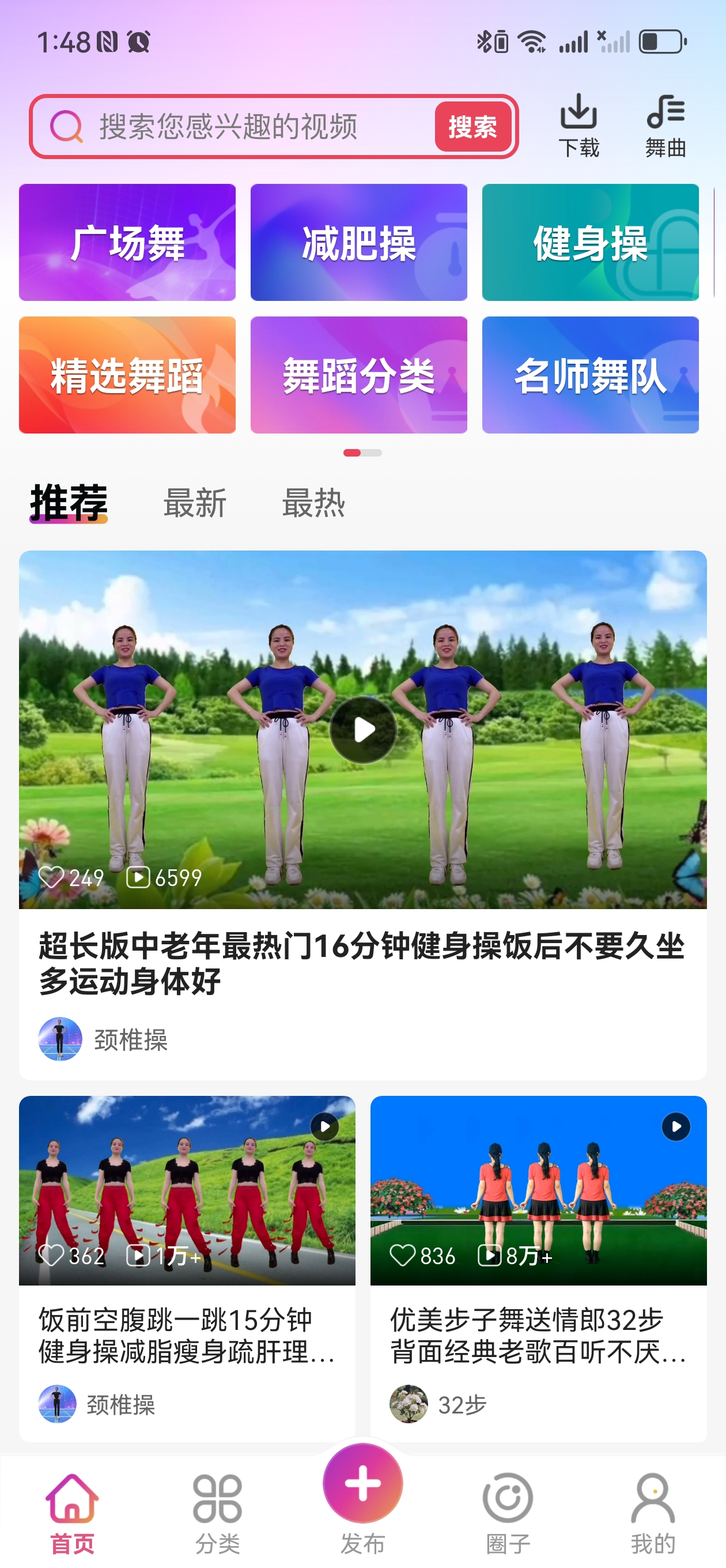The image size is (726, 1568).
Task: Go to the 分类 tab
Action: point(217,1512)
